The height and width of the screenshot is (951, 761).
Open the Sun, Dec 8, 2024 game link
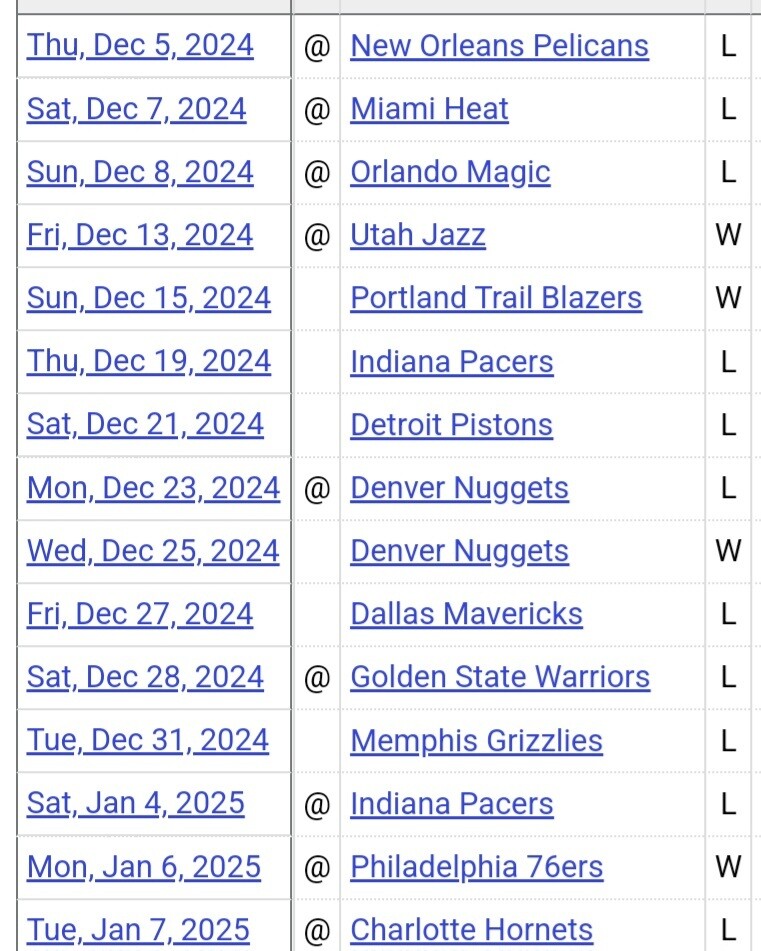tap(140, 172)
